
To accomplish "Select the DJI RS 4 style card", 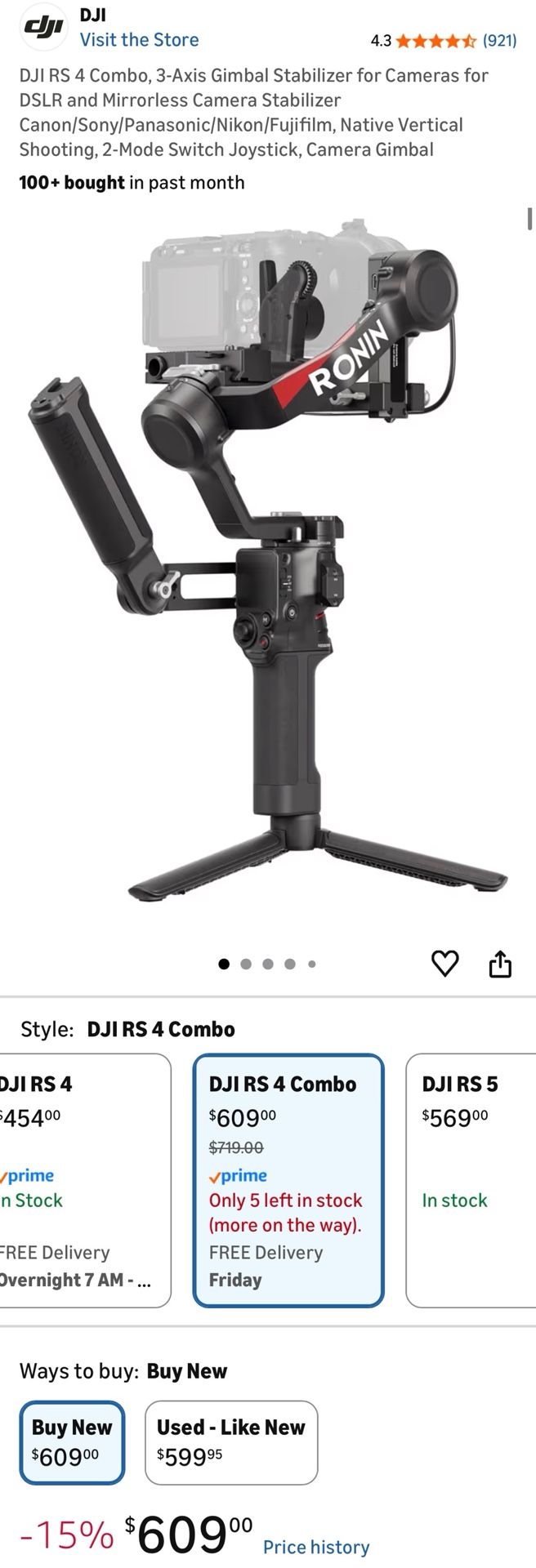I will tap(82, 1180).
